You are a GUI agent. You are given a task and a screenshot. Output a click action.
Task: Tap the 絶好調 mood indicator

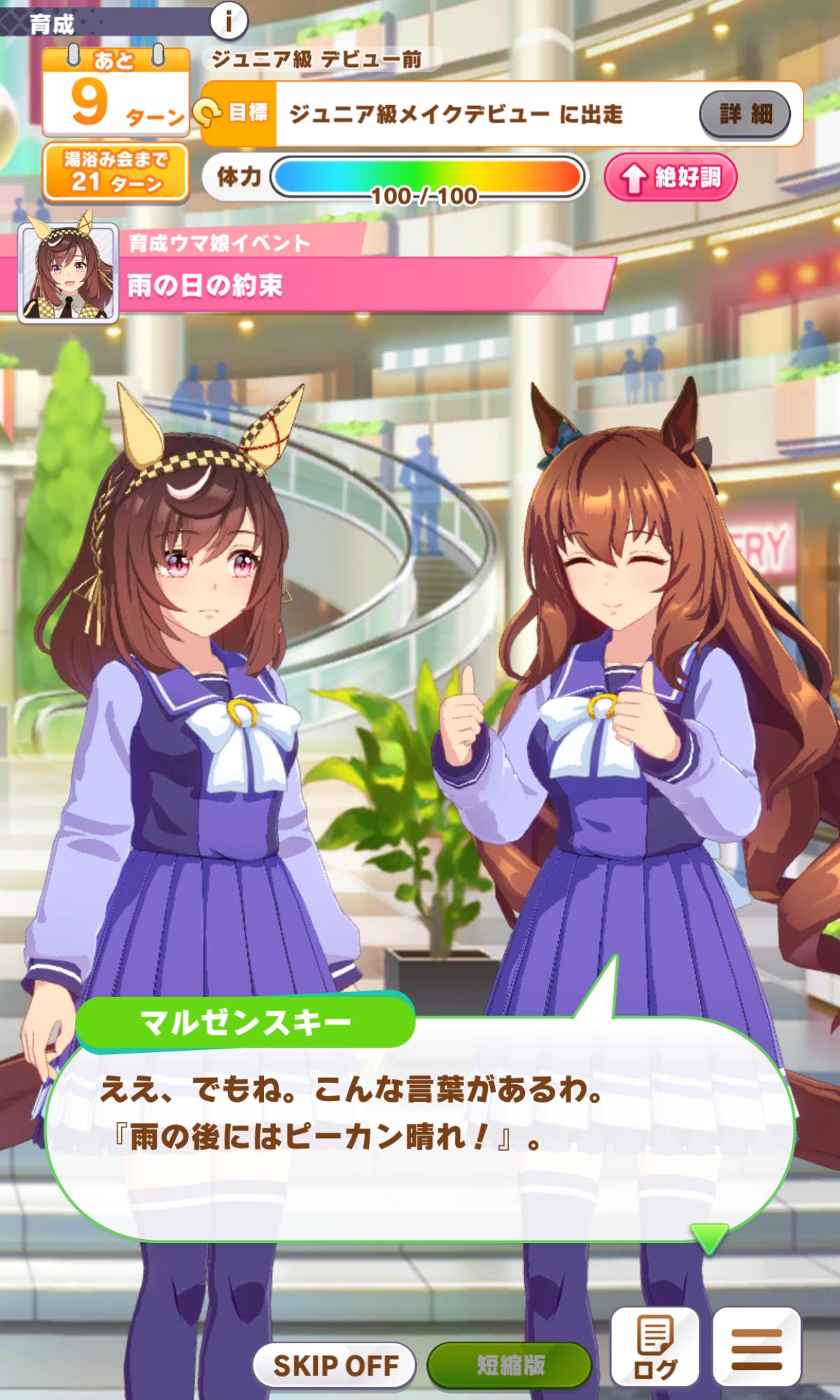click(671, 178)
